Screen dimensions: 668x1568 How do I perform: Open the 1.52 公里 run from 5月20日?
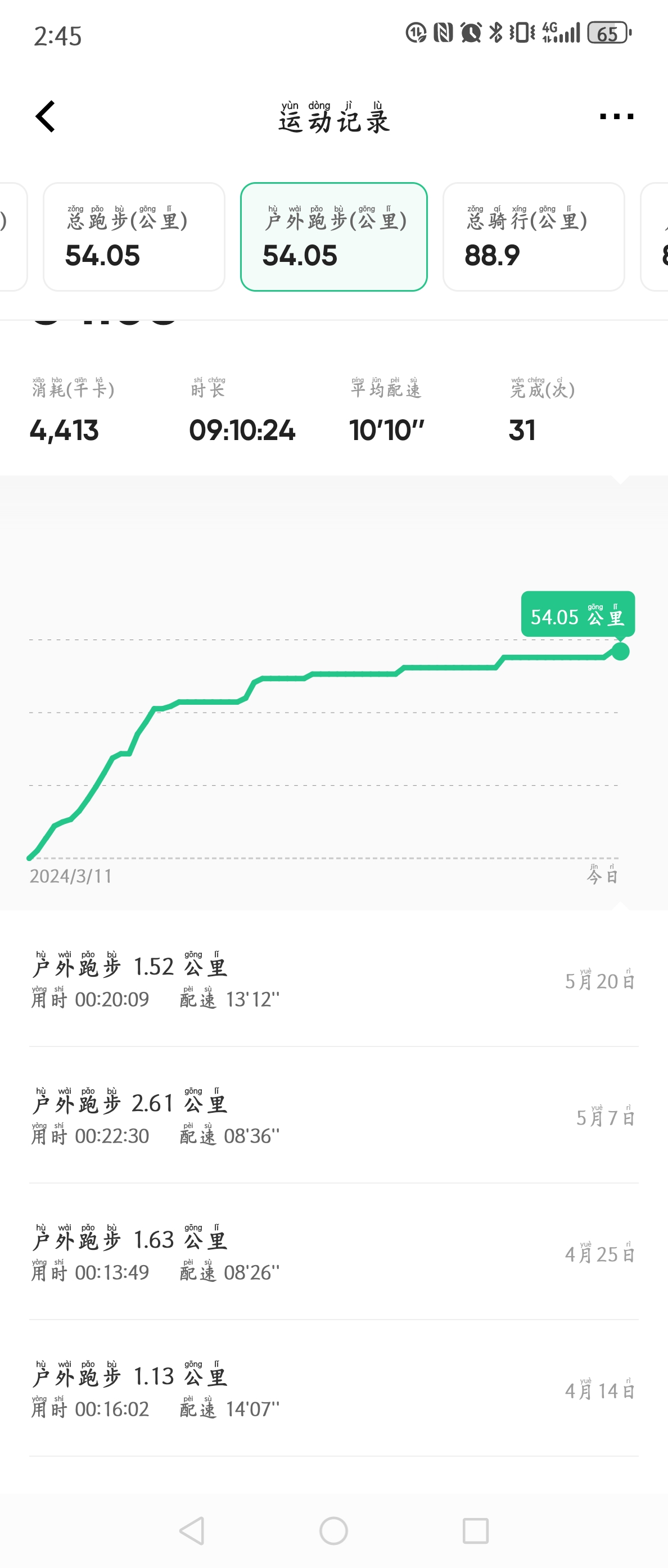333,980
